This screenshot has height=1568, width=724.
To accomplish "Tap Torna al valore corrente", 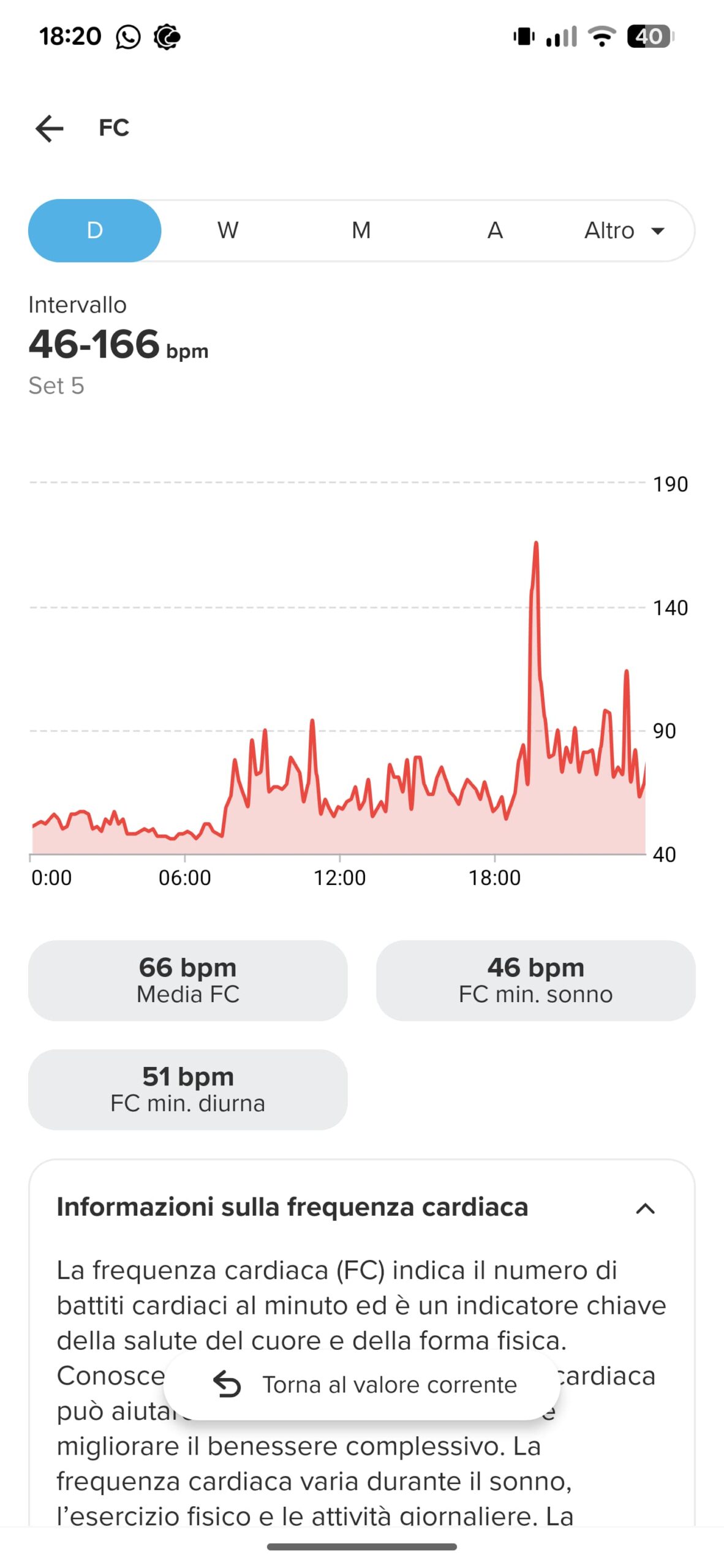I will [x=363, y=1385].
